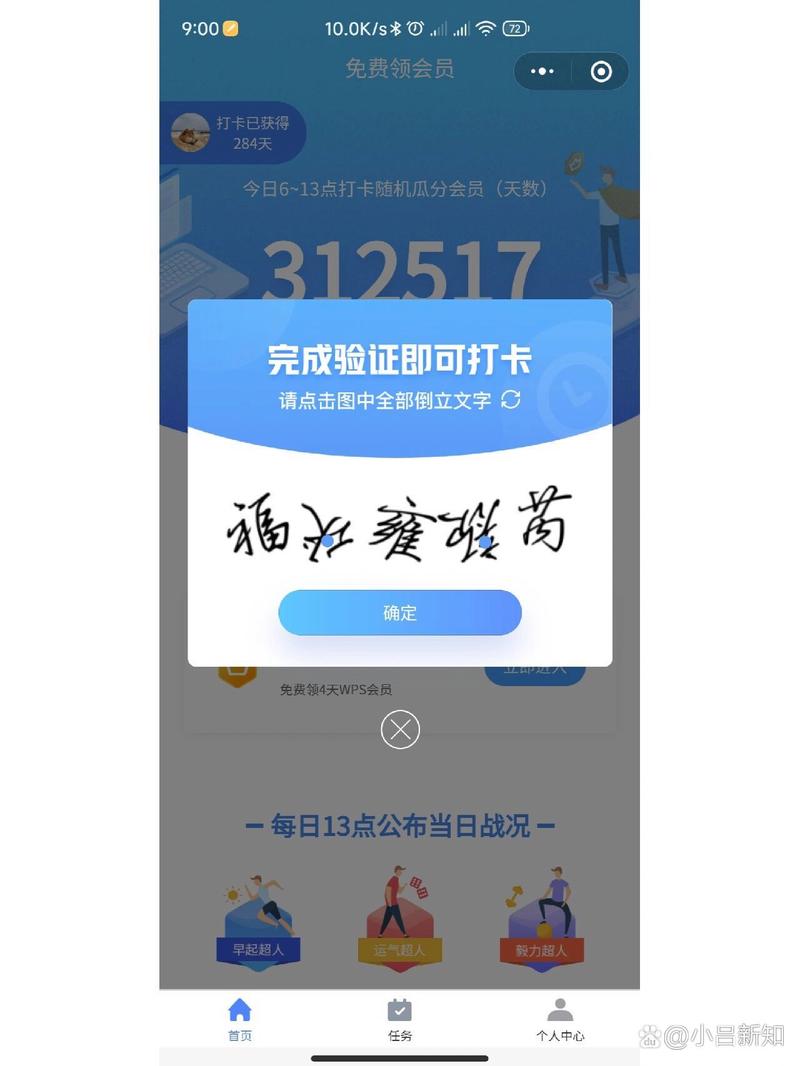Dismiss the verification dialog
This screenshot has width=800, height=1066.
400,730
